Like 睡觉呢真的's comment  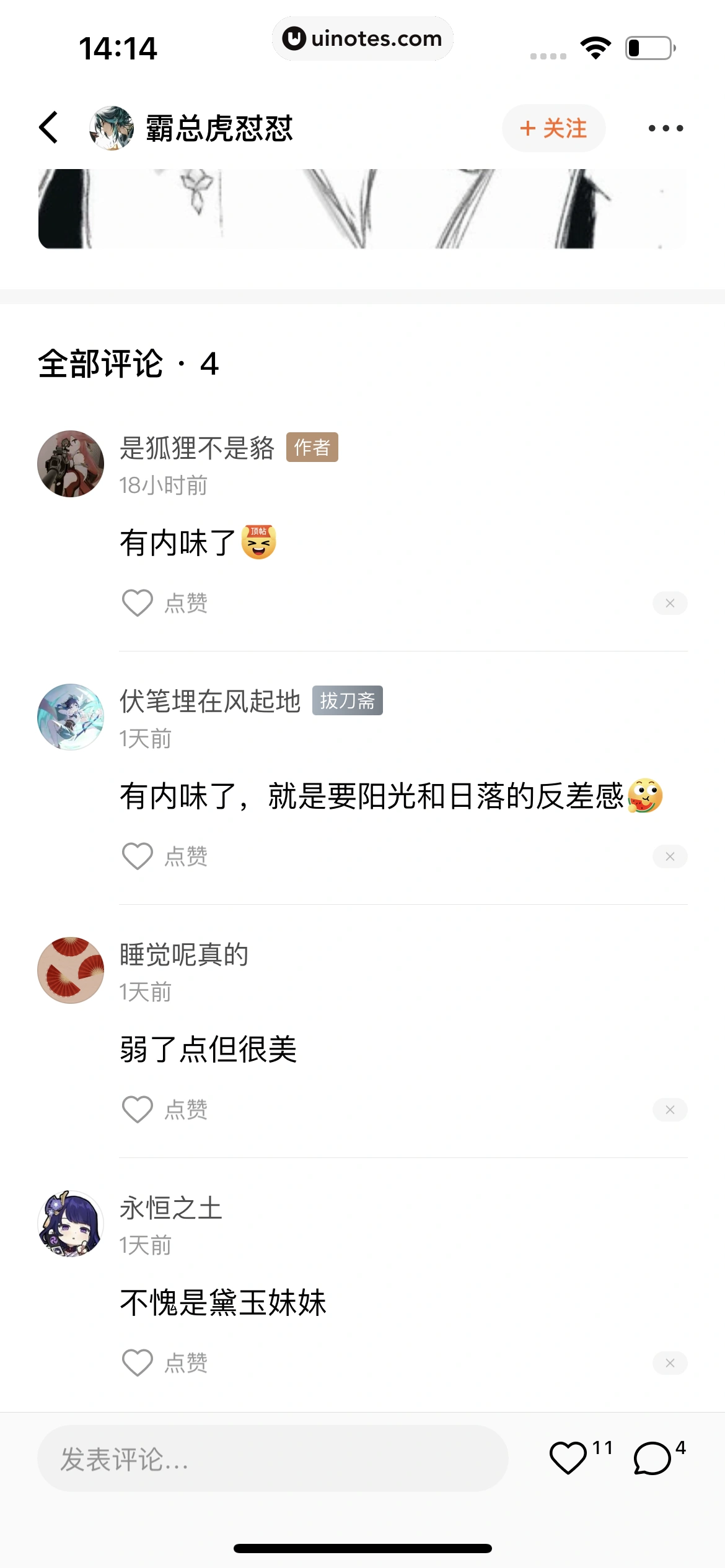pyautogui.click(x=138, y=1109)
